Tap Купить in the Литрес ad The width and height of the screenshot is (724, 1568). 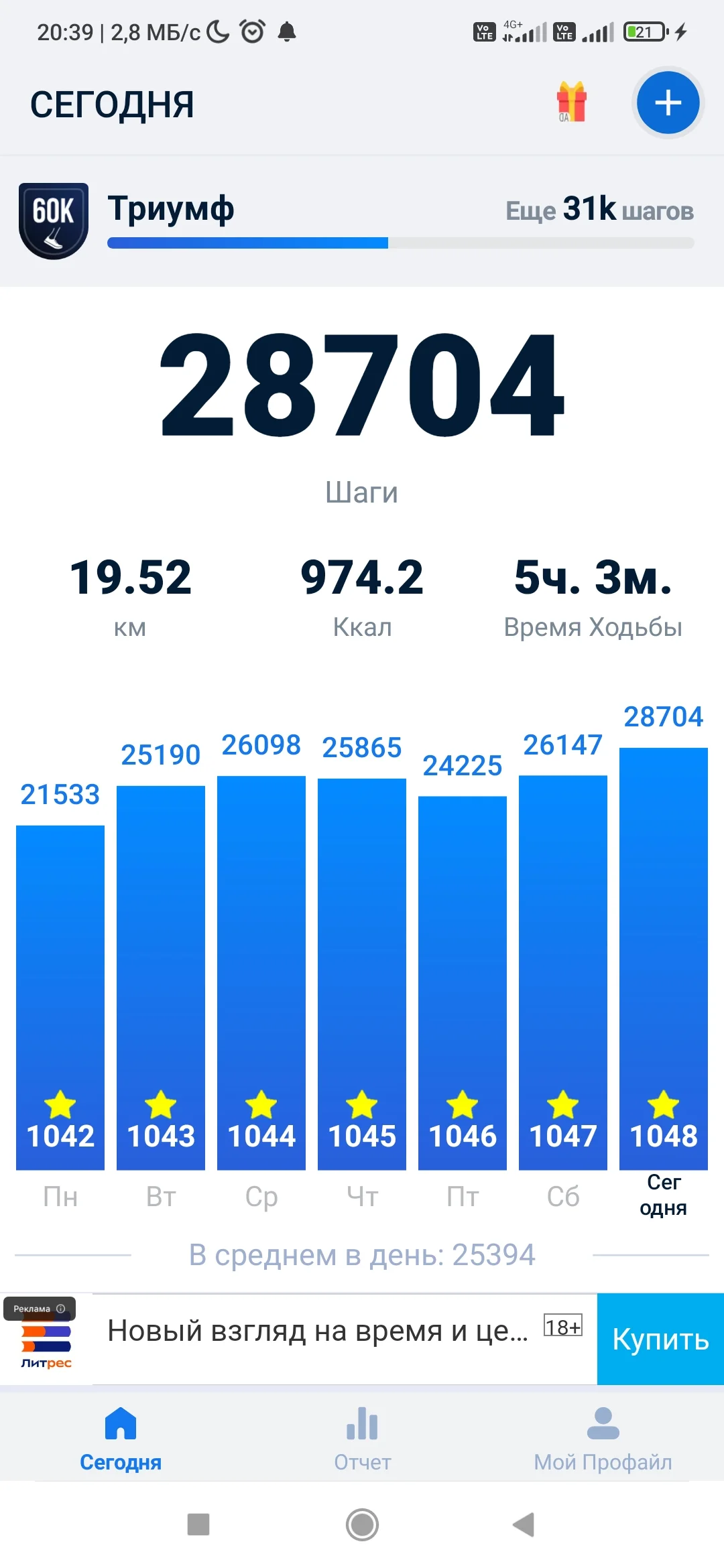660,1339
